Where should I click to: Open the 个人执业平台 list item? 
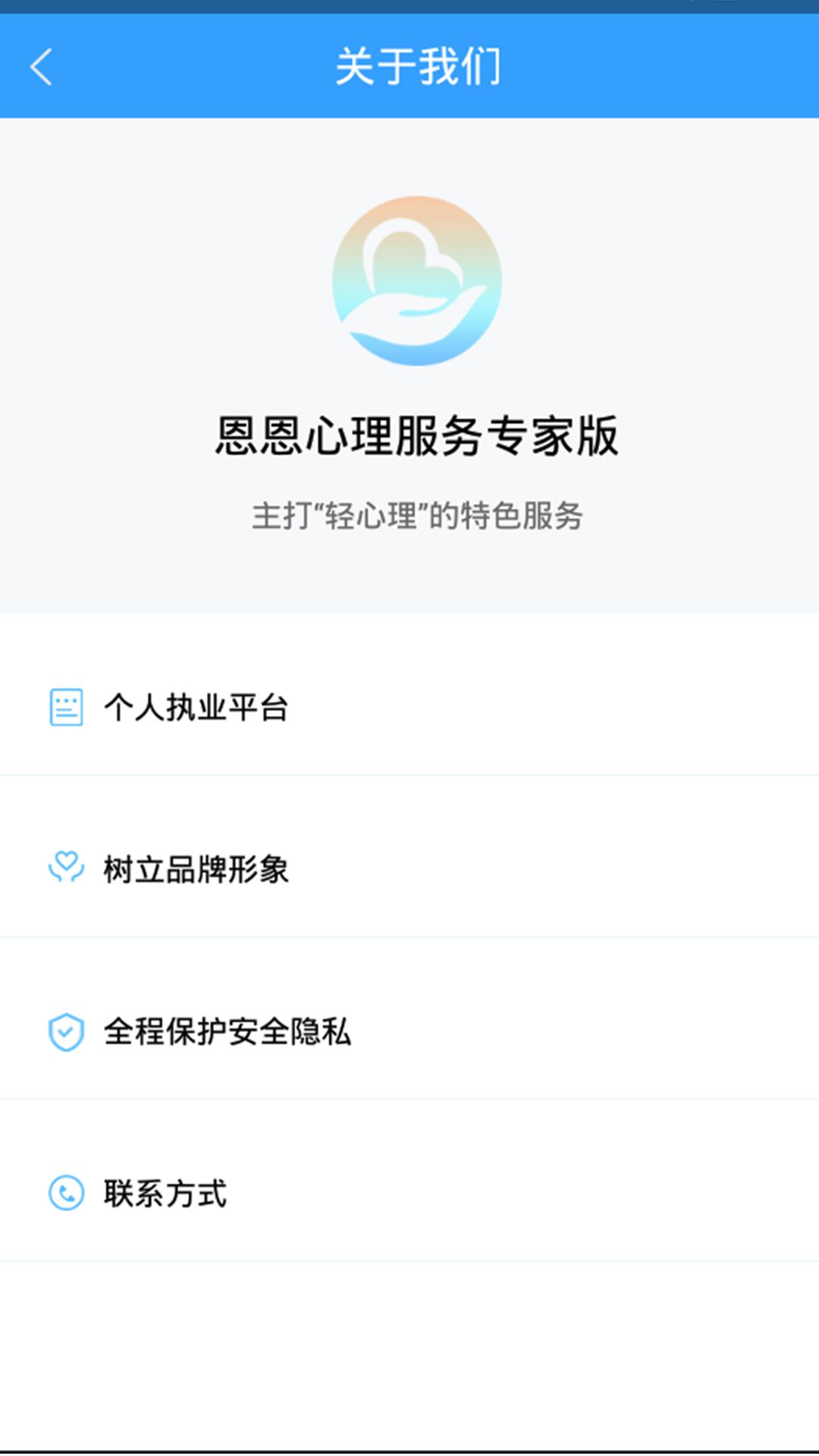409,708
